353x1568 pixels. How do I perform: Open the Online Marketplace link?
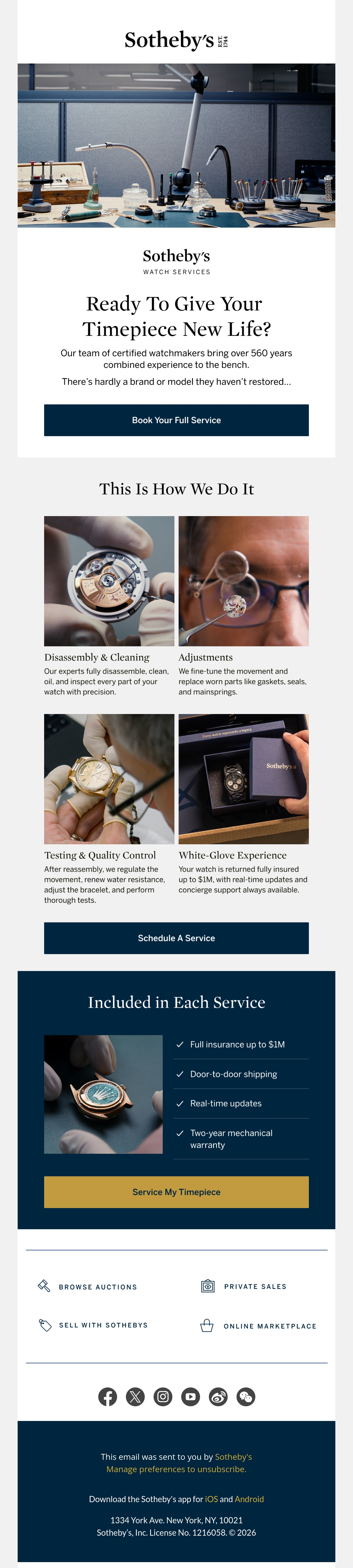click(258, 1326)
